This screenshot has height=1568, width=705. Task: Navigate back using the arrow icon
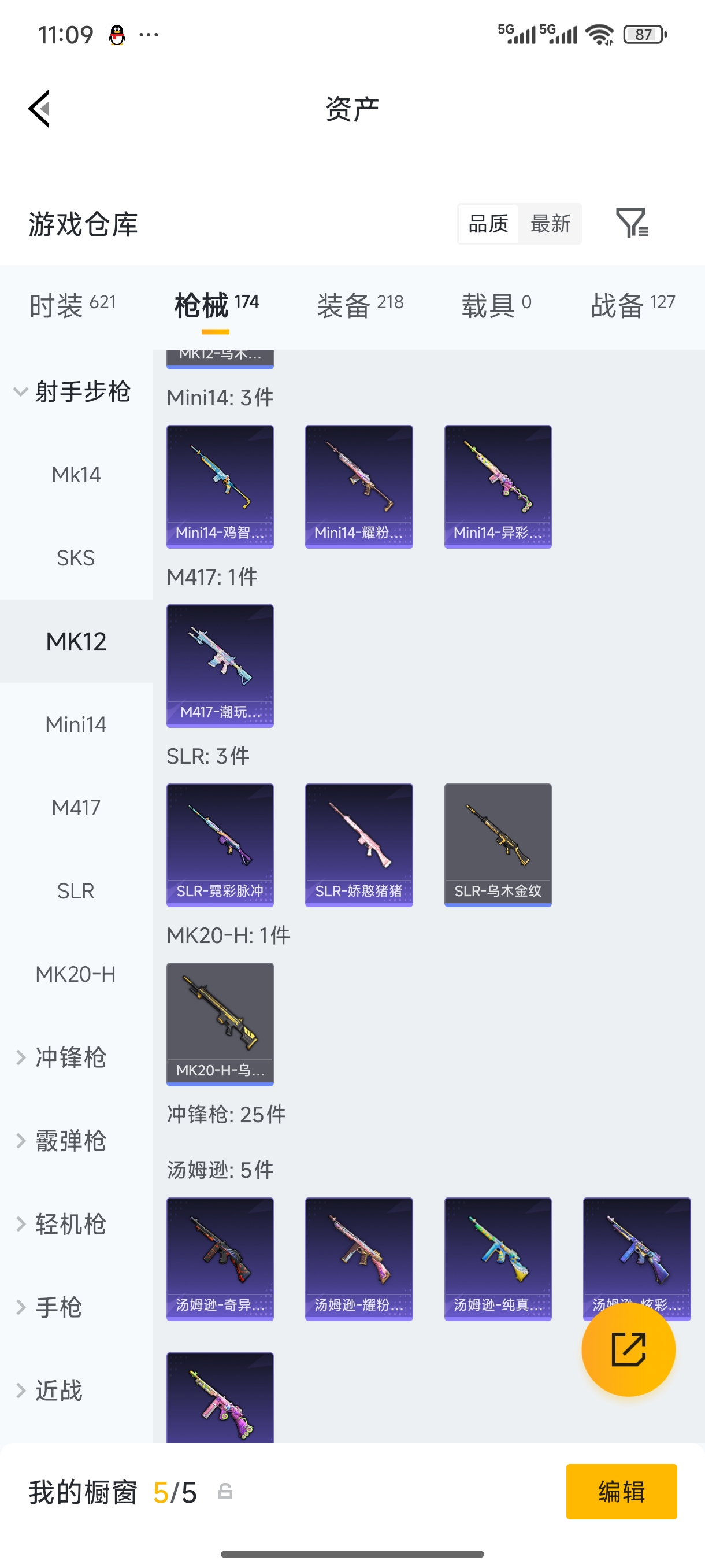(x=38, y=108)
